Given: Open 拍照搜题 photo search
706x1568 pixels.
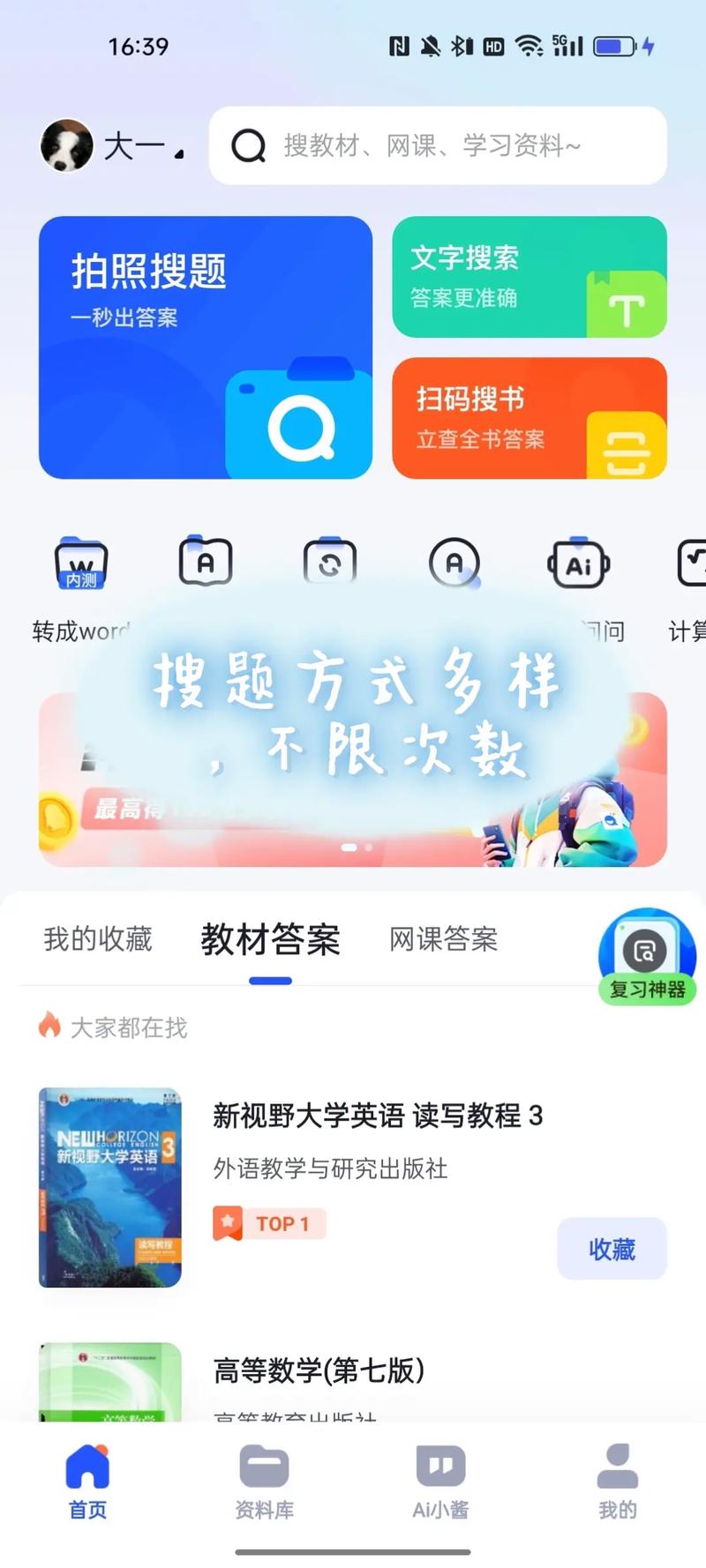Looking at the screenshot, I should click(205, 347).
